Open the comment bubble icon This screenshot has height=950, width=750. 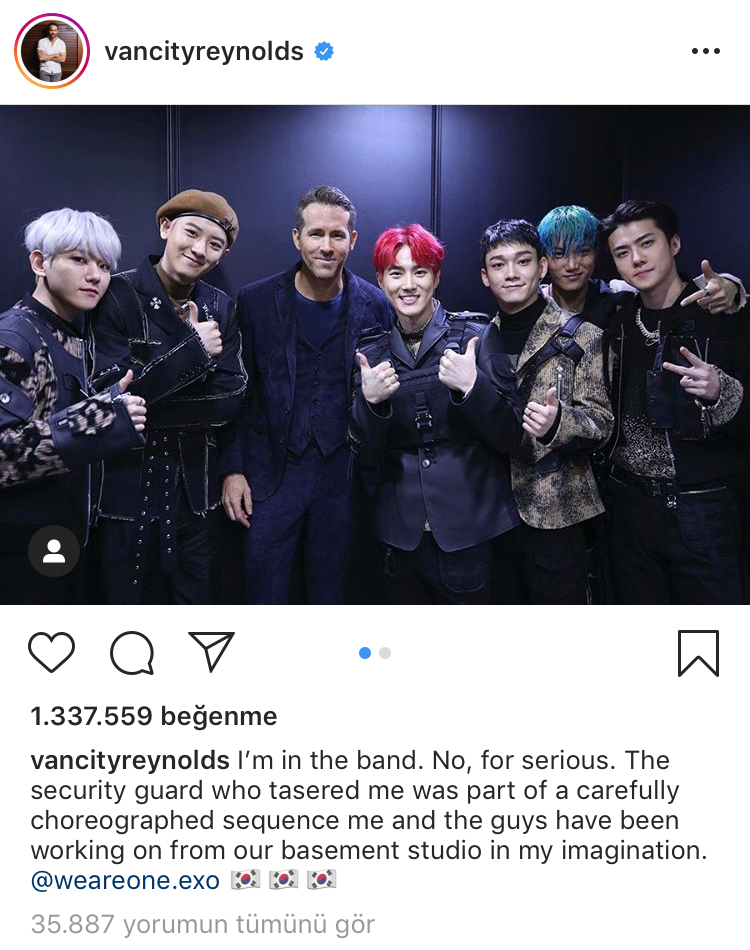pyautogui.click(x=132, y=653)
